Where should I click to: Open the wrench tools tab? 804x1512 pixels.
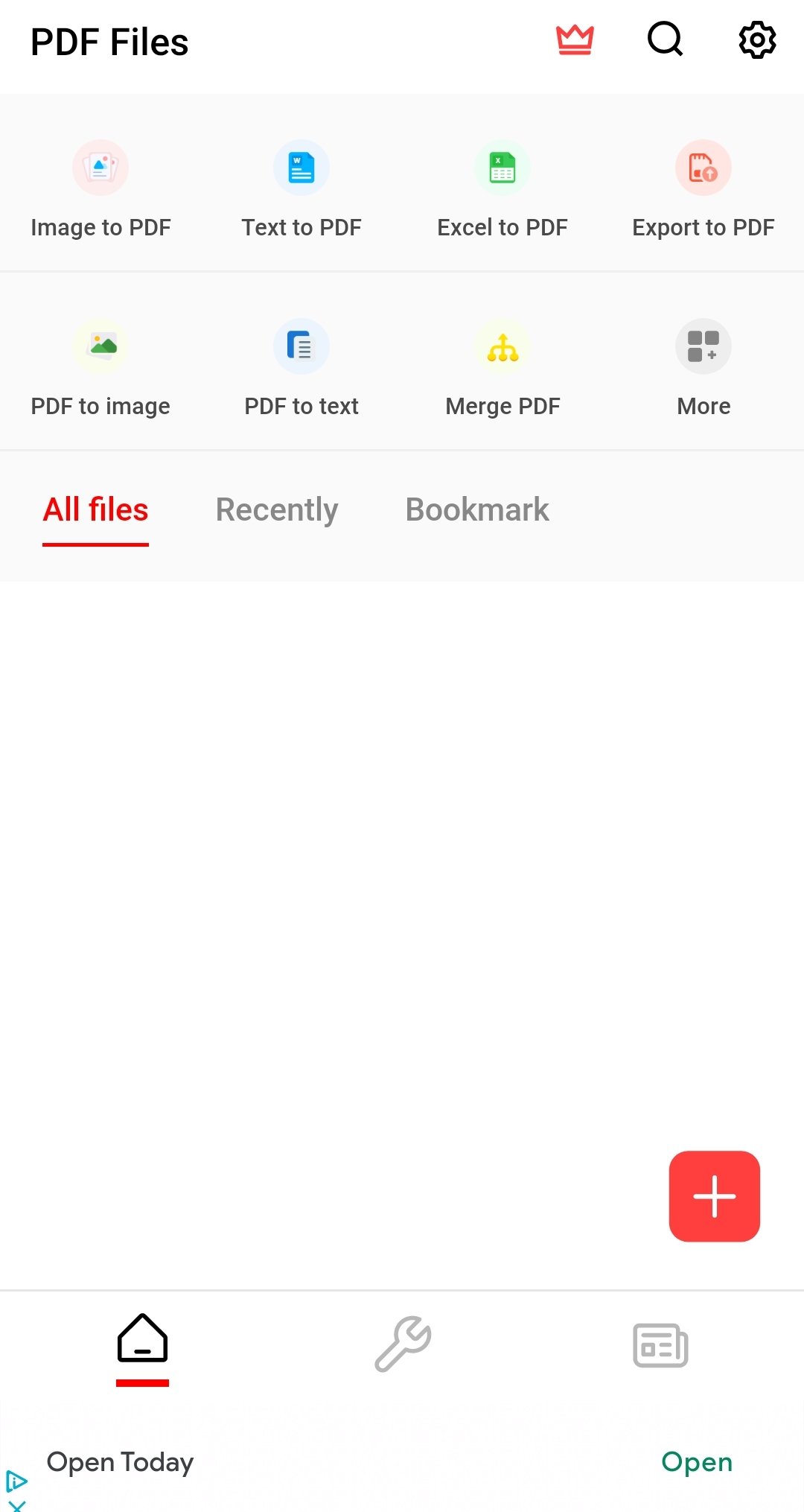(x=403, y=1344)
